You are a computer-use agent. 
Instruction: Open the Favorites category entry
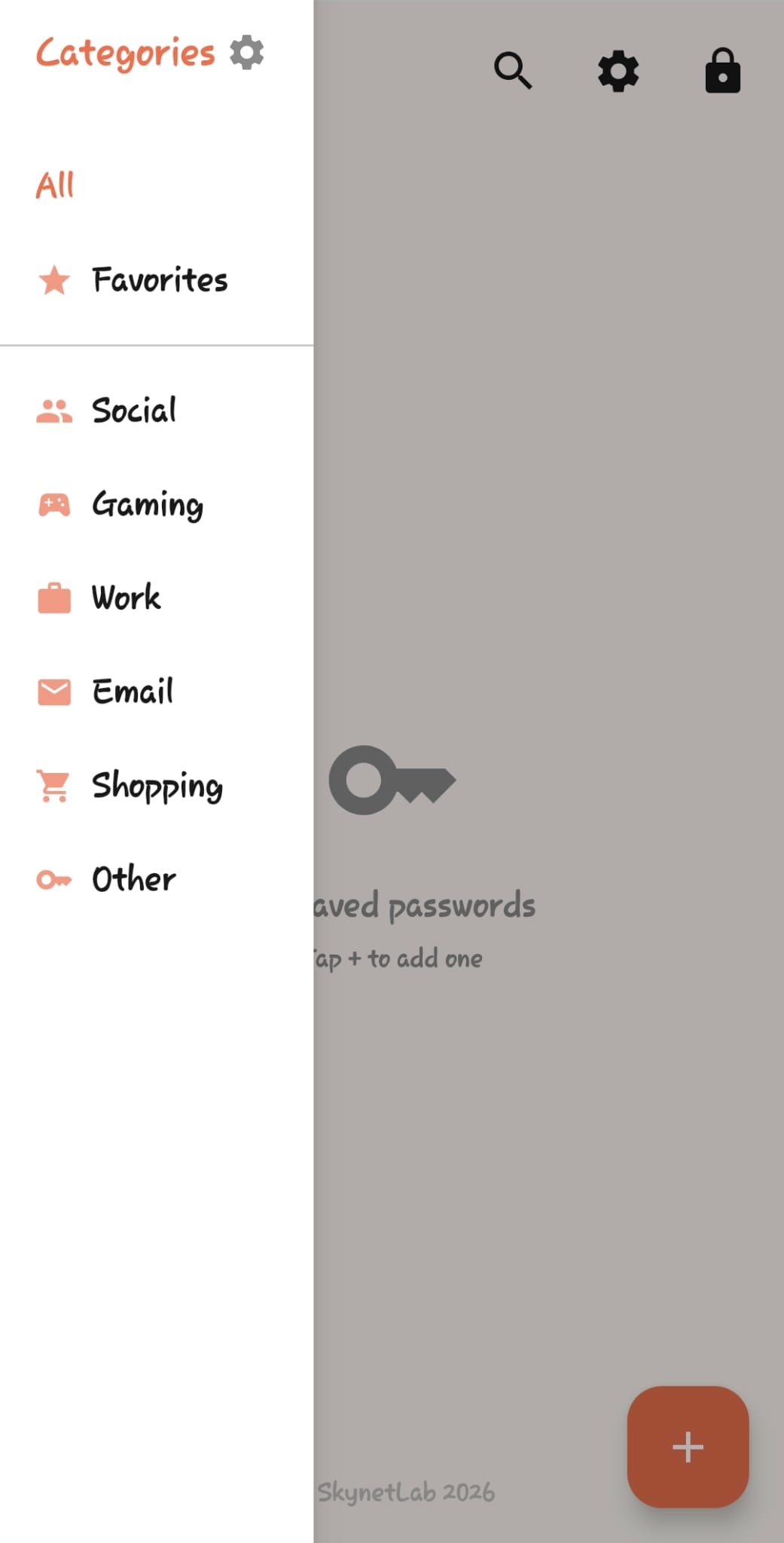[x=159, y=280]
